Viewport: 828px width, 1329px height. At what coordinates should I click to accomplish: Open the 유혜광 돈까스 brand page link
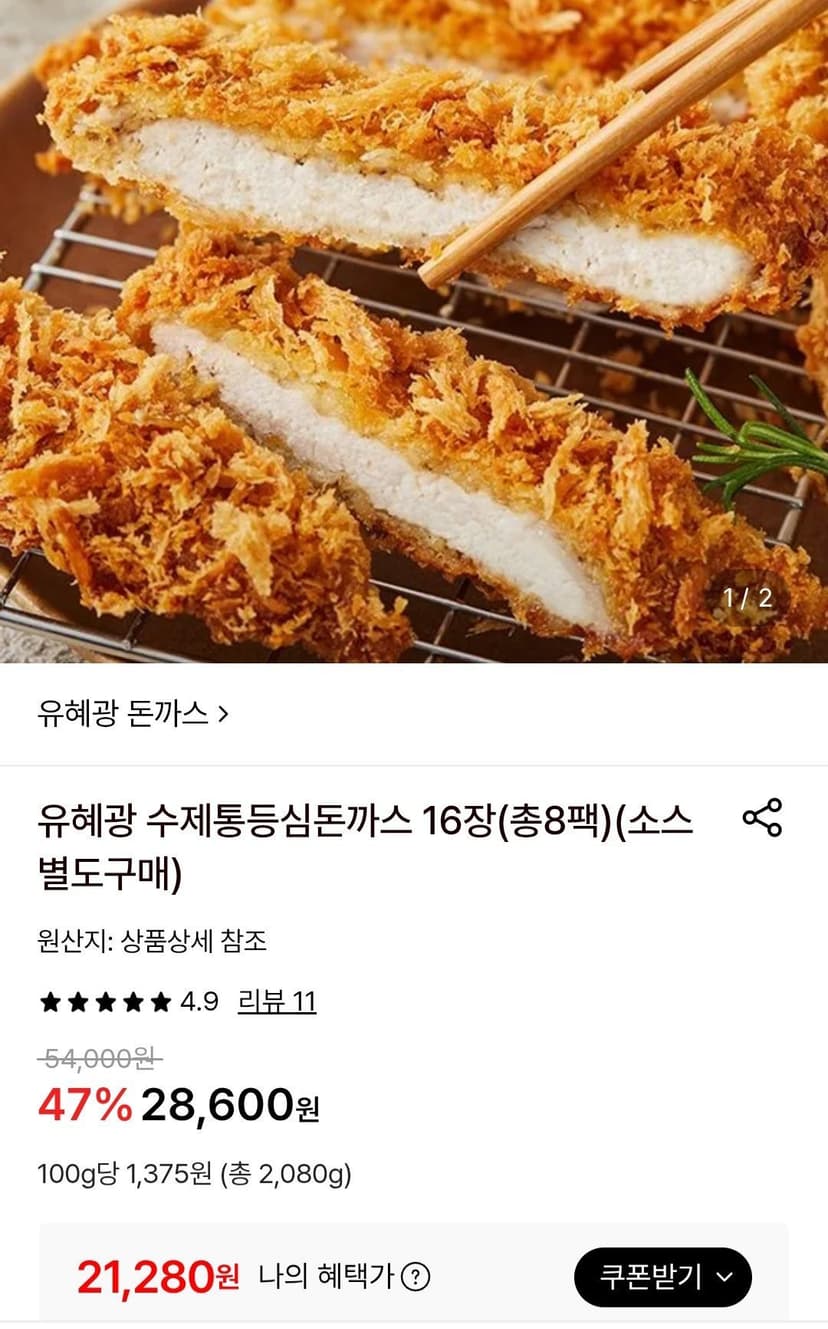(x=133, y=713)
